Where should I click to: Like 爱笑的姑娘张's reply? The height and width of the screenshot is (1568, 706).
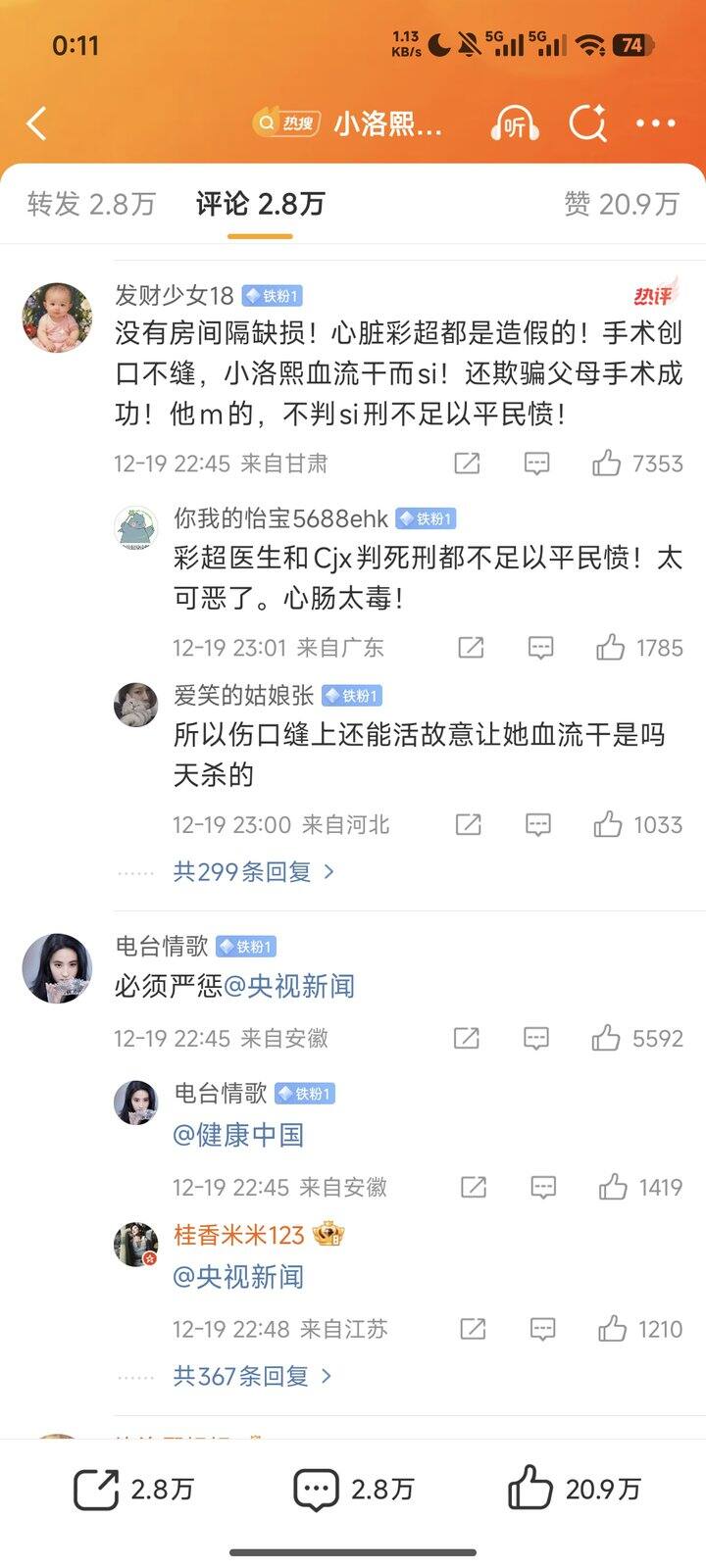[x=608, y=825]
